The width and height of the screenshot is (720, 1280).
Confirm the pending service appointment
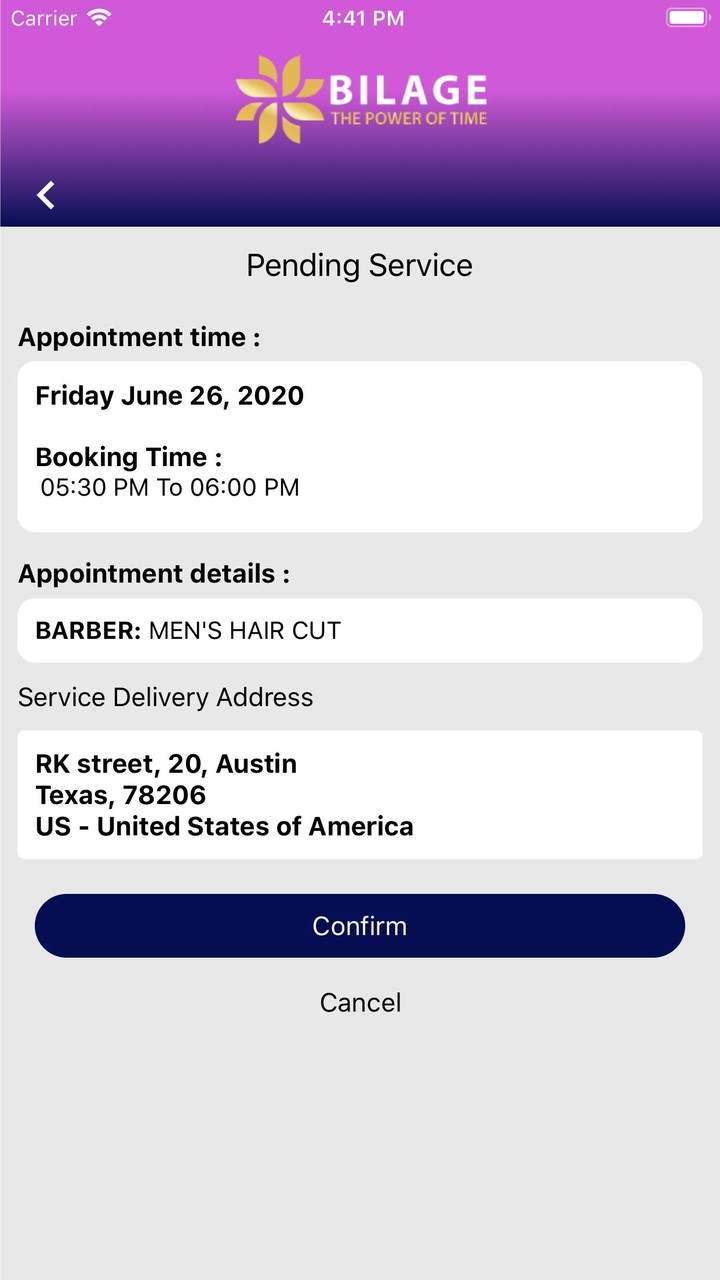pos(360,926)
